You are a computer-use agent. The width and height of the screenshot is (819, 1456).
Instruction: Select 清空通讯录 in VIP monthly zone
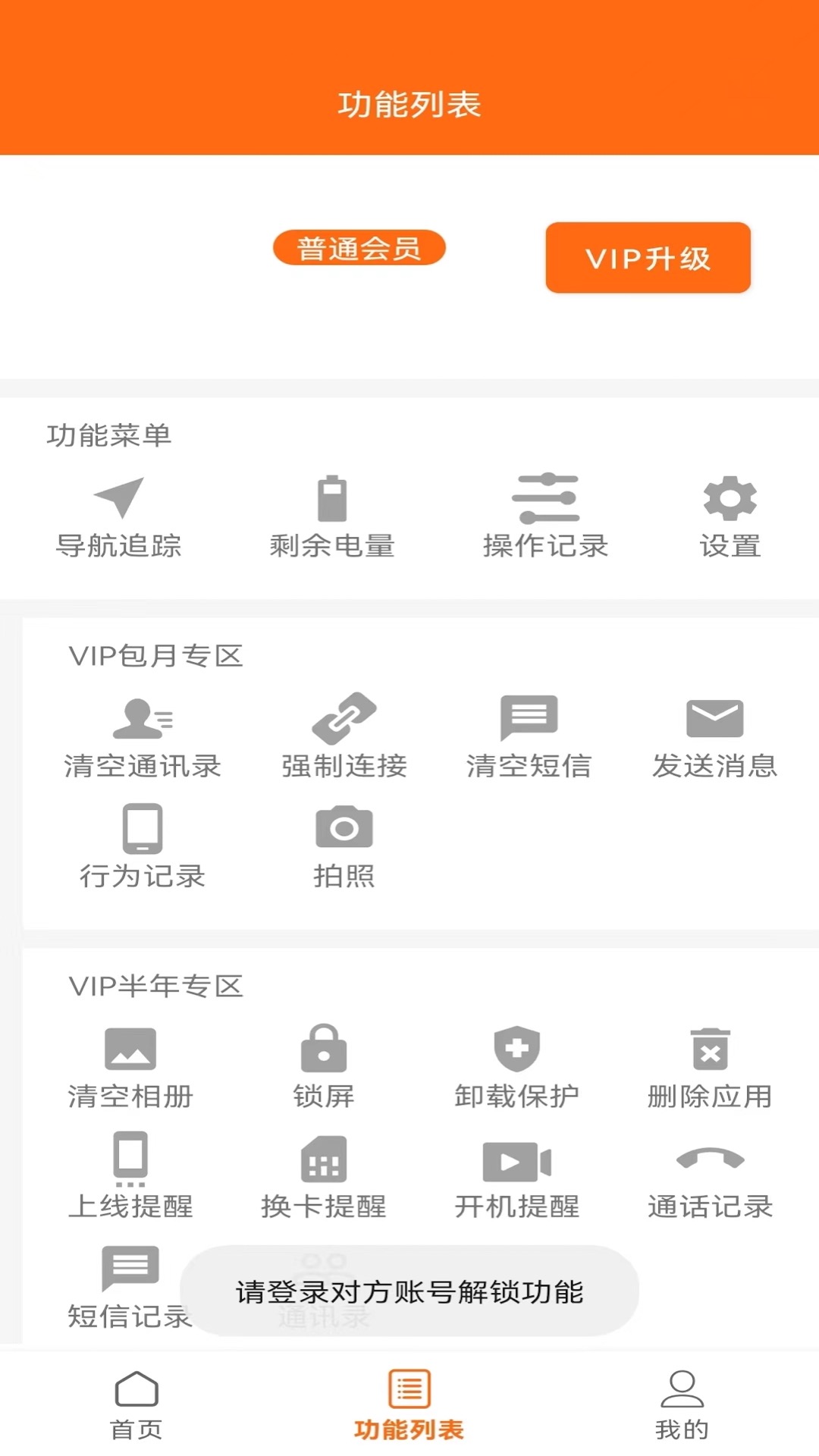tap(143, 736)
